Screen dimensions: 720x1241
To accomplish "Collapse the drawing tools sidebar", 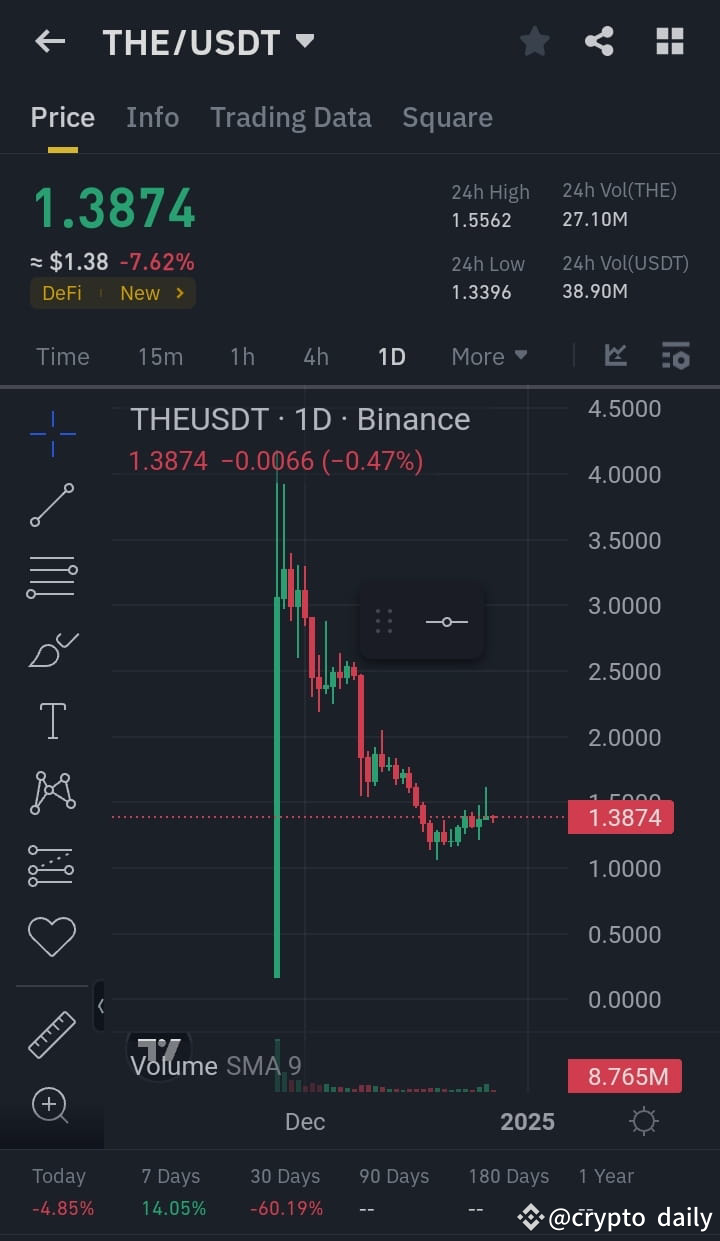I will [x=98, y=1007].
